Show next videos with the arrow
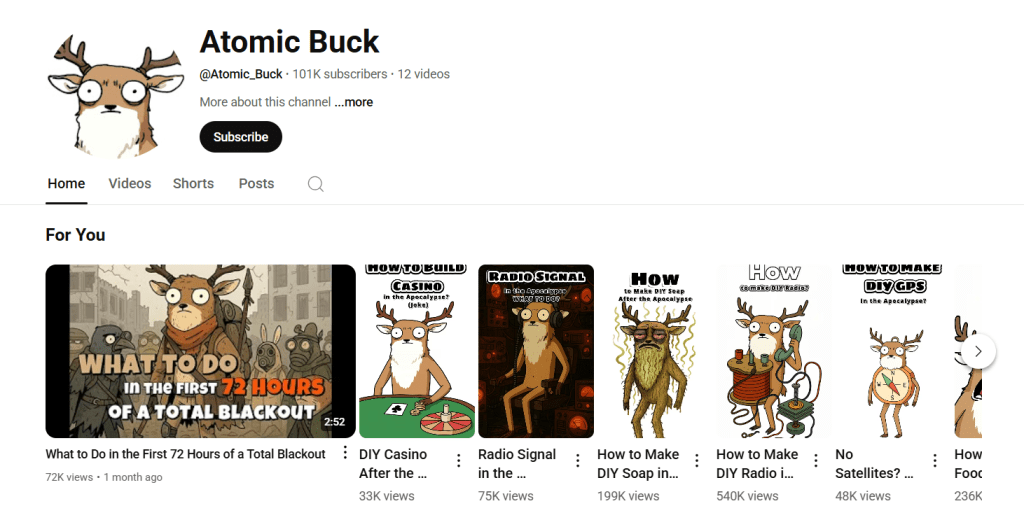The image size is (1024, 506). point(979,351)
